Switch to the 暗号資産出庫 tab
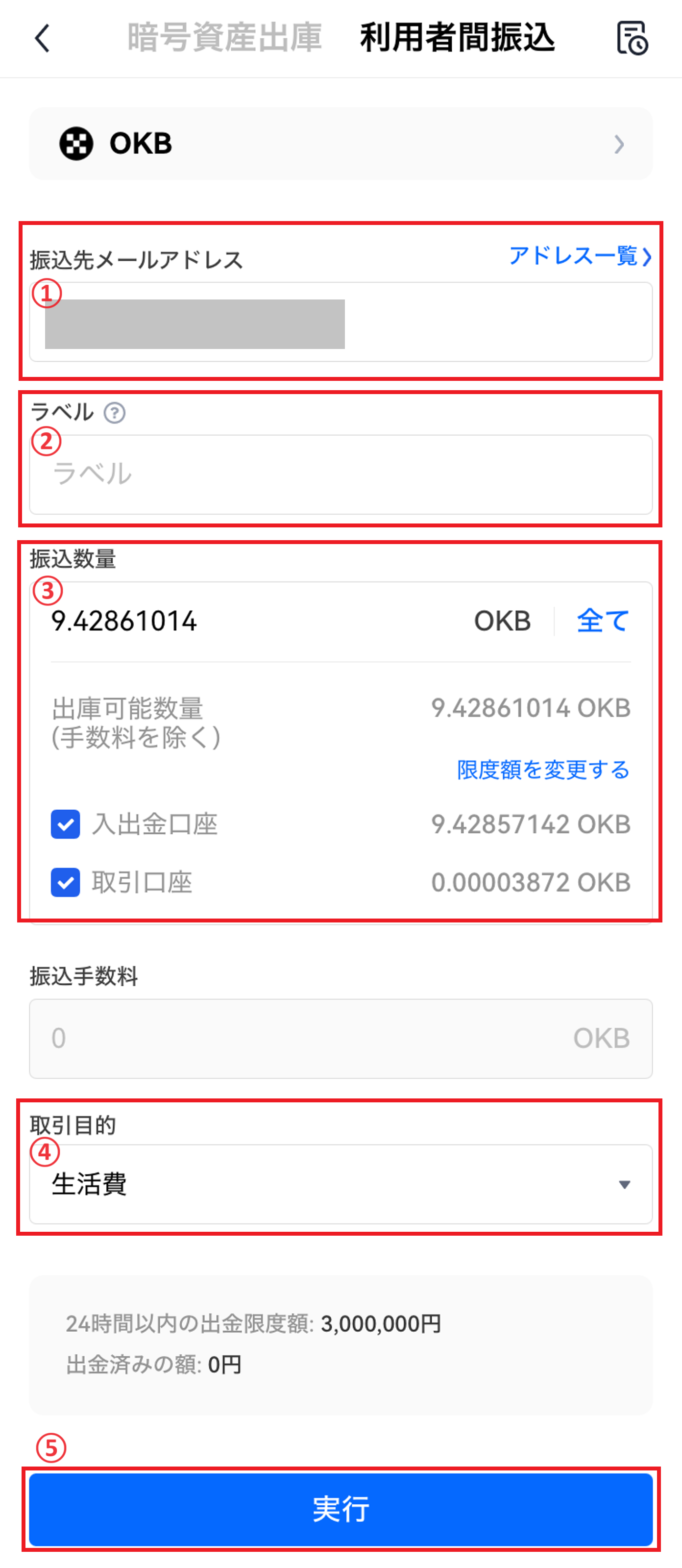This screenshot has height=1568, width=682. [x=224, y=37]
